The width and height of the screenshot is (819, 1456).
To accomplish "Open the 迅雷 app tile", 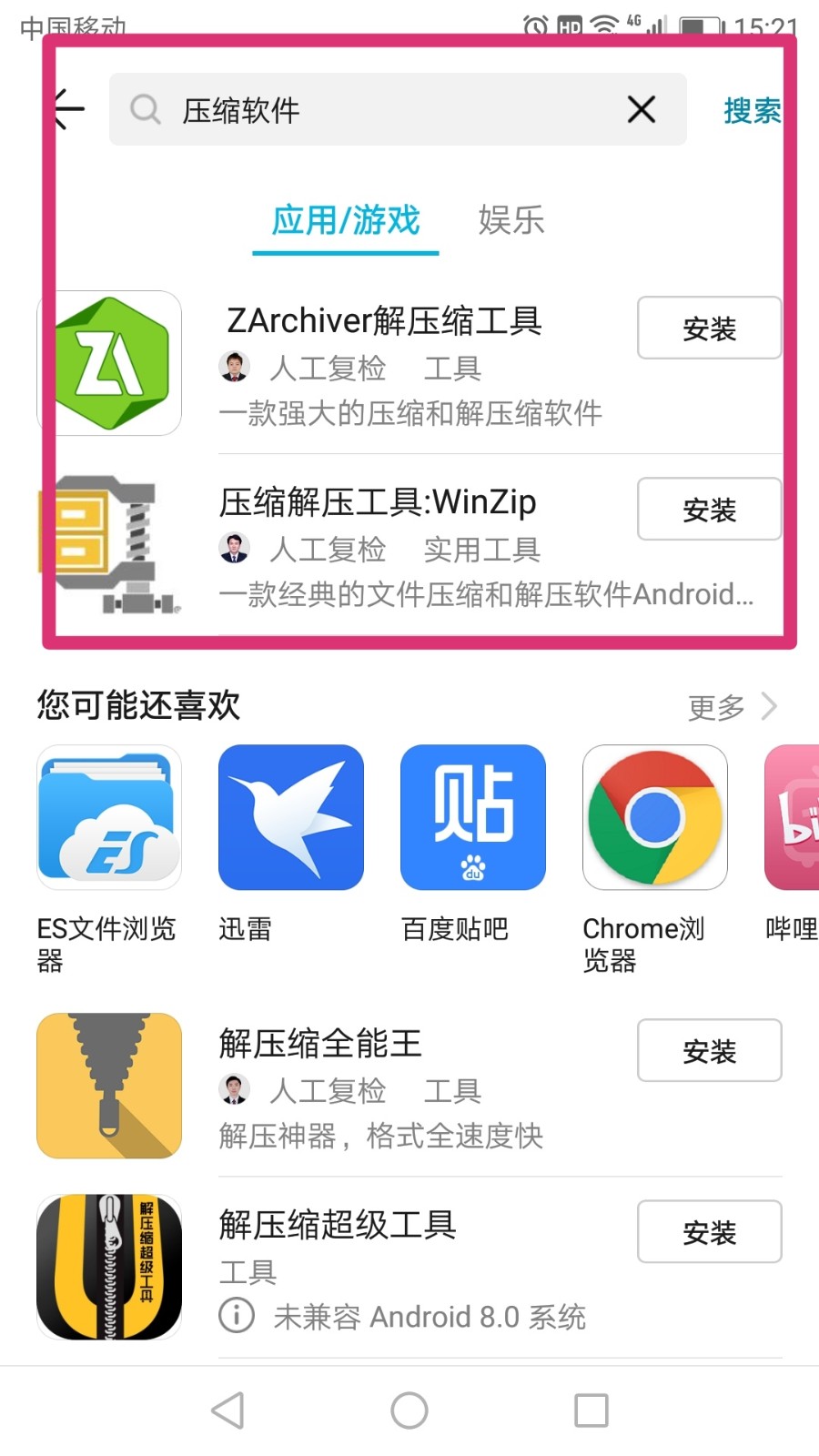I will 291,817.
